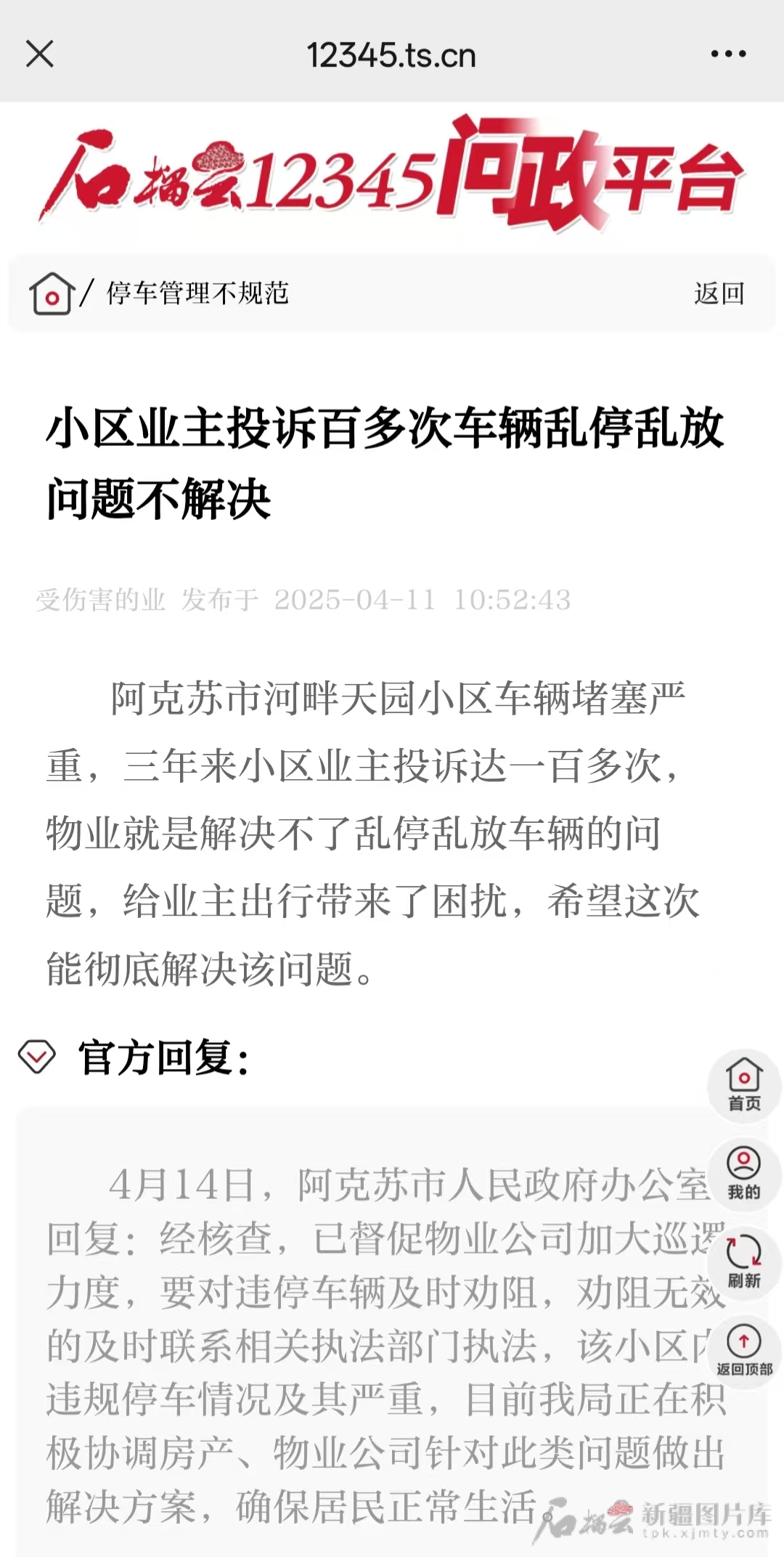The image size is (784, 1557).
Task: Close the in-app browser page
Action: 39,54
